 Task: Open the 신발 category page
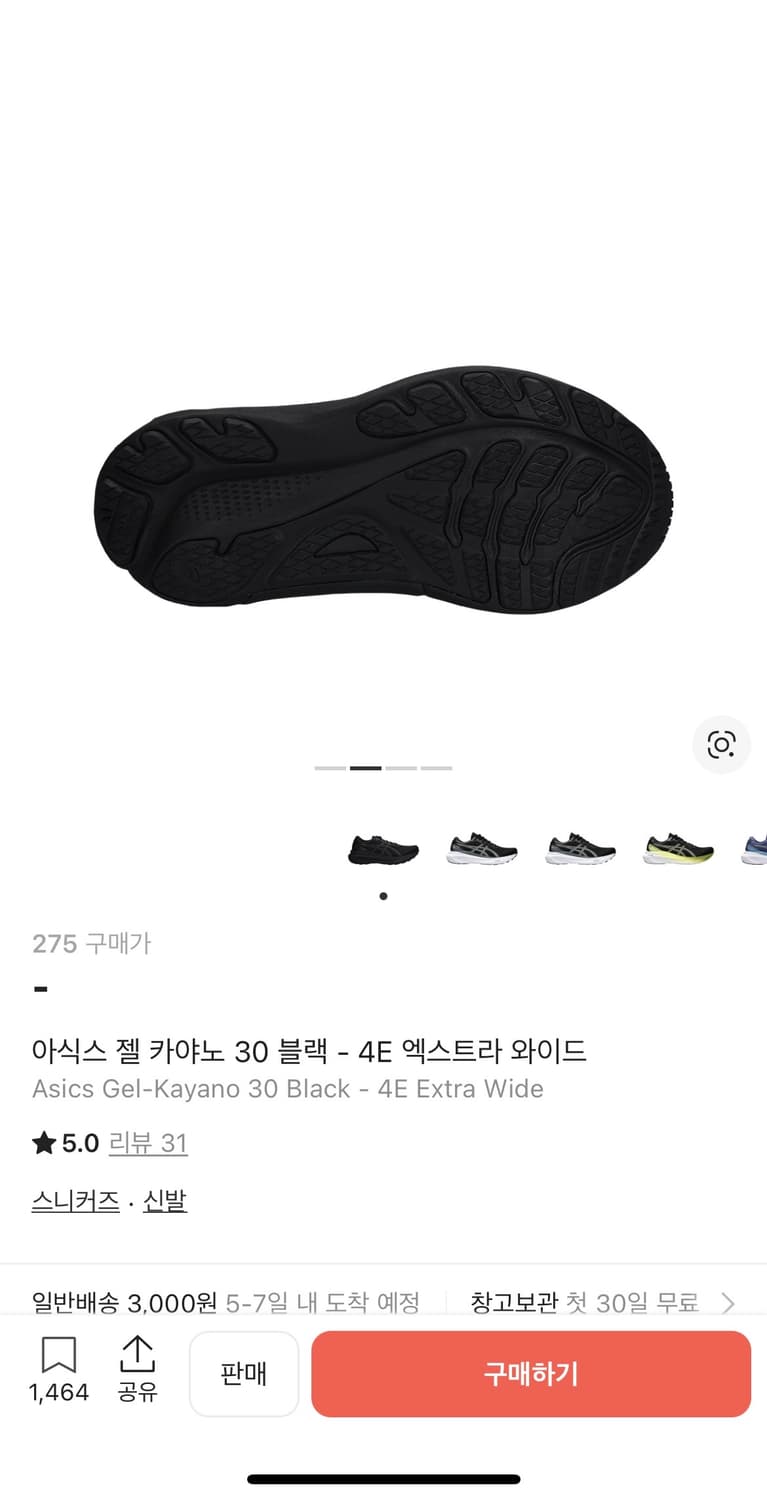(164, 1200)
